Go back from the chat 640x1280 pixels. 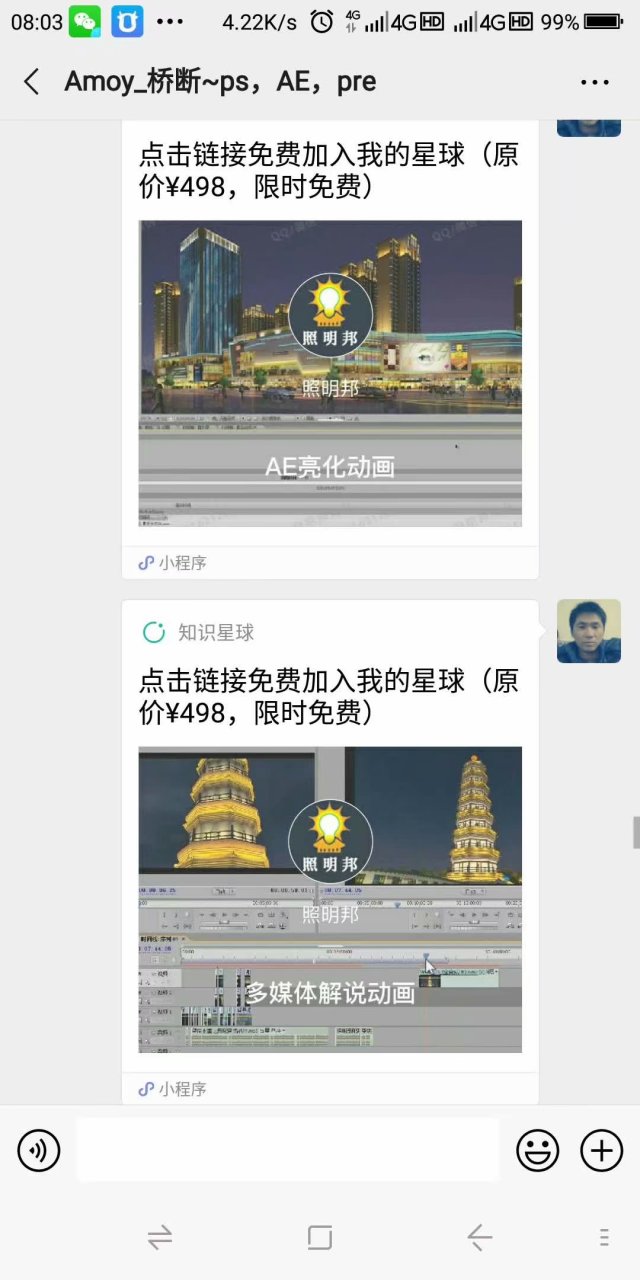tap(32, 82)
